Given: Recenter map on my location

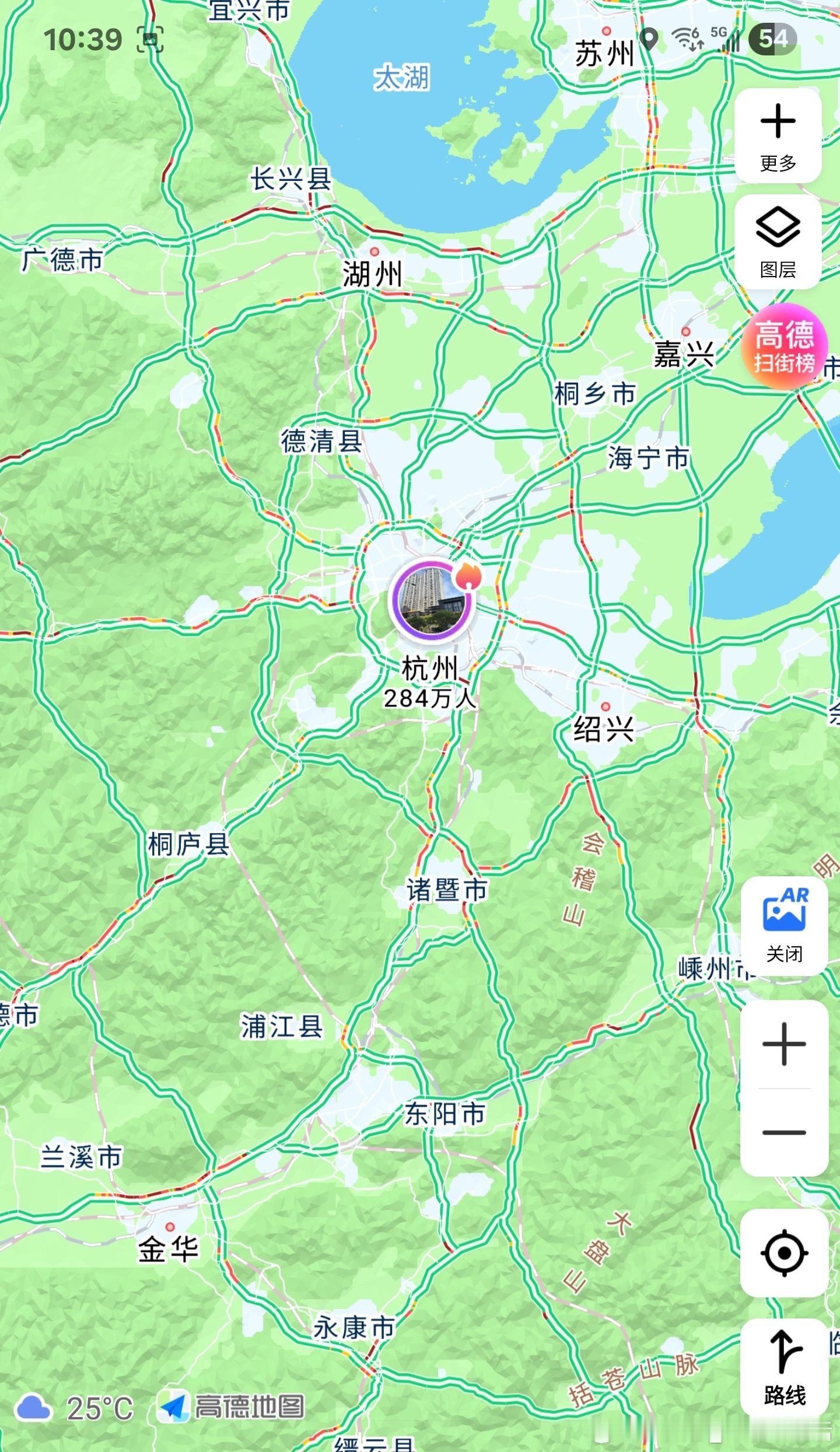Looking at the screenshot, I should [784, 1253].
